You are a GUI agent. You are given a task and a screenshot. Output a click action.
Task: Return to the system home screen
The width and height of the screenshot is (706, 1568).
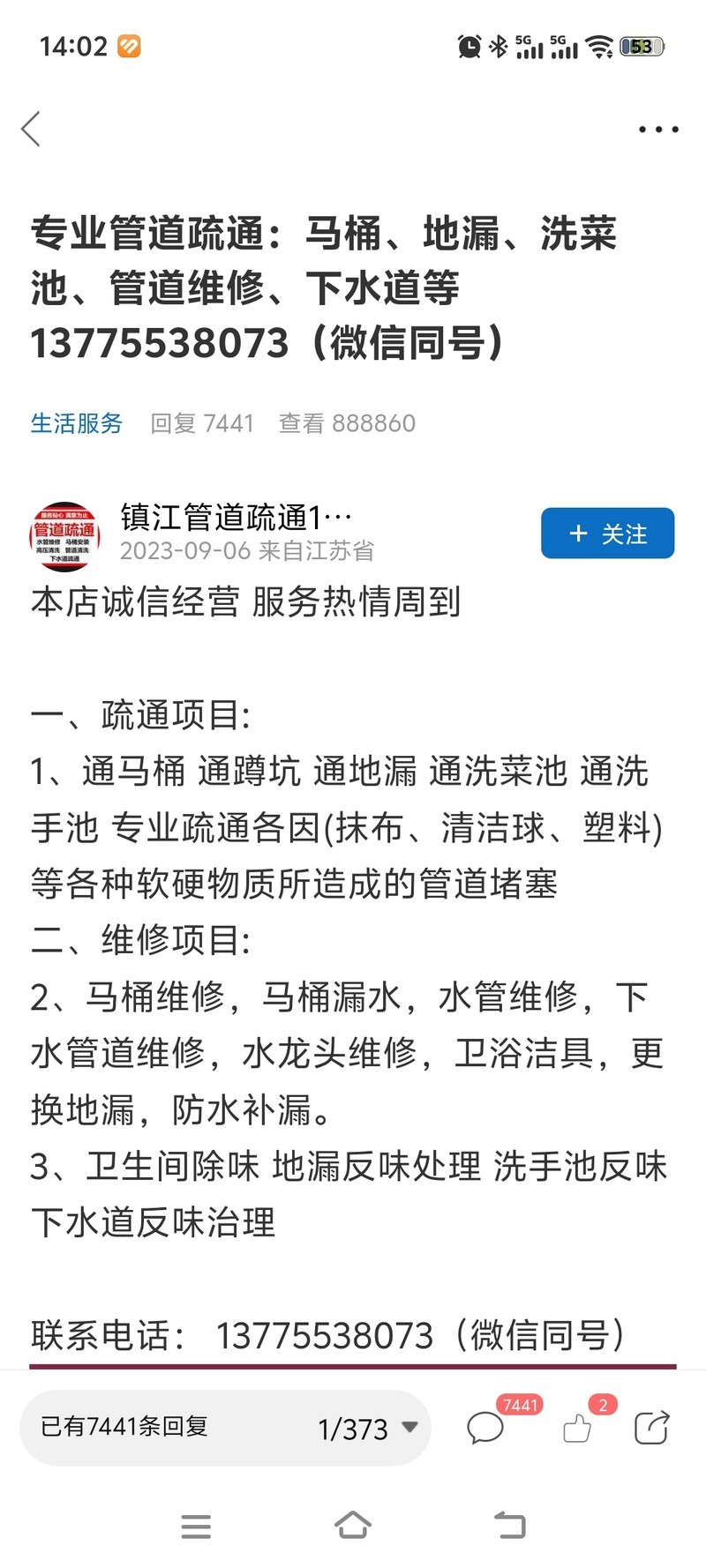point(352,1525)
